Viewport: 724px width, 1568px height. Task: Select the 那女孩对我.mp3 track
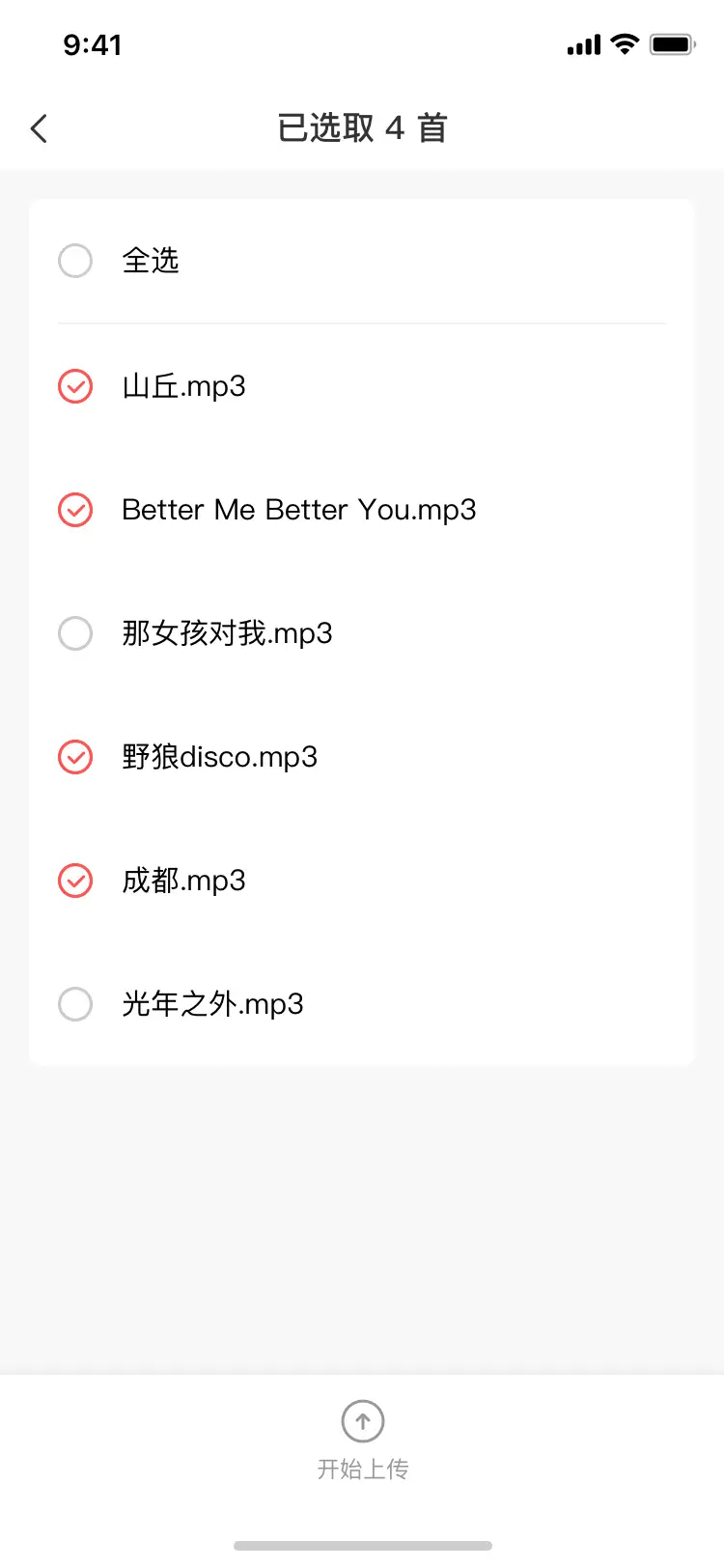coord(74,633)
